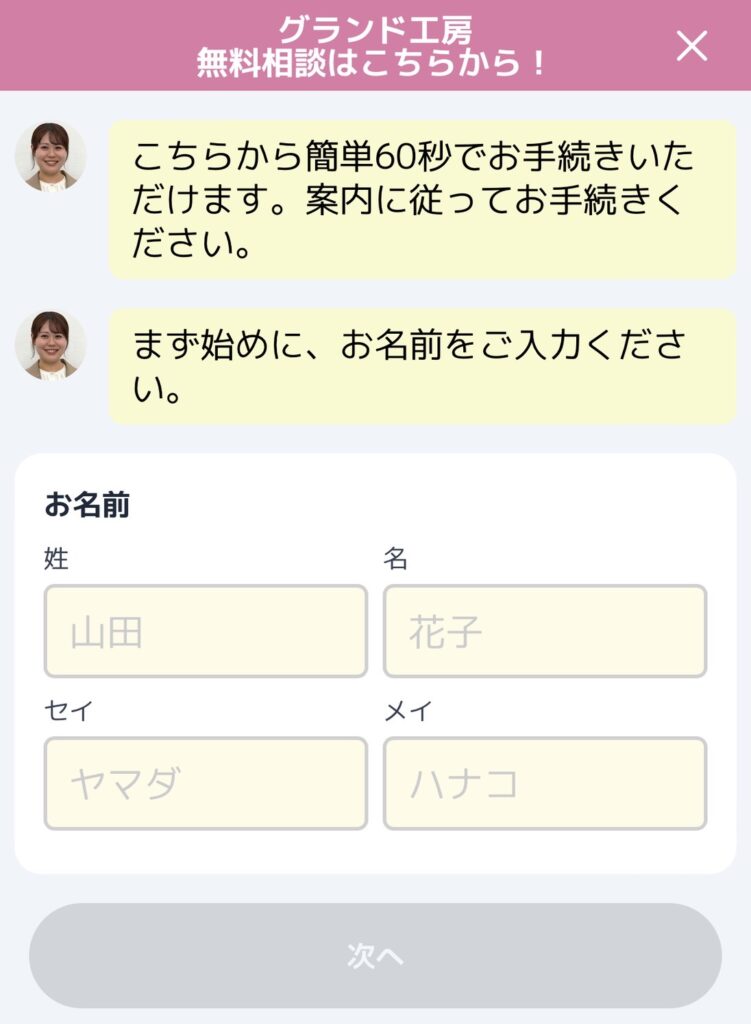Select the 名 input field showing 花子
The height and width of the screenshot is (1024, 751).
[545, 629]
